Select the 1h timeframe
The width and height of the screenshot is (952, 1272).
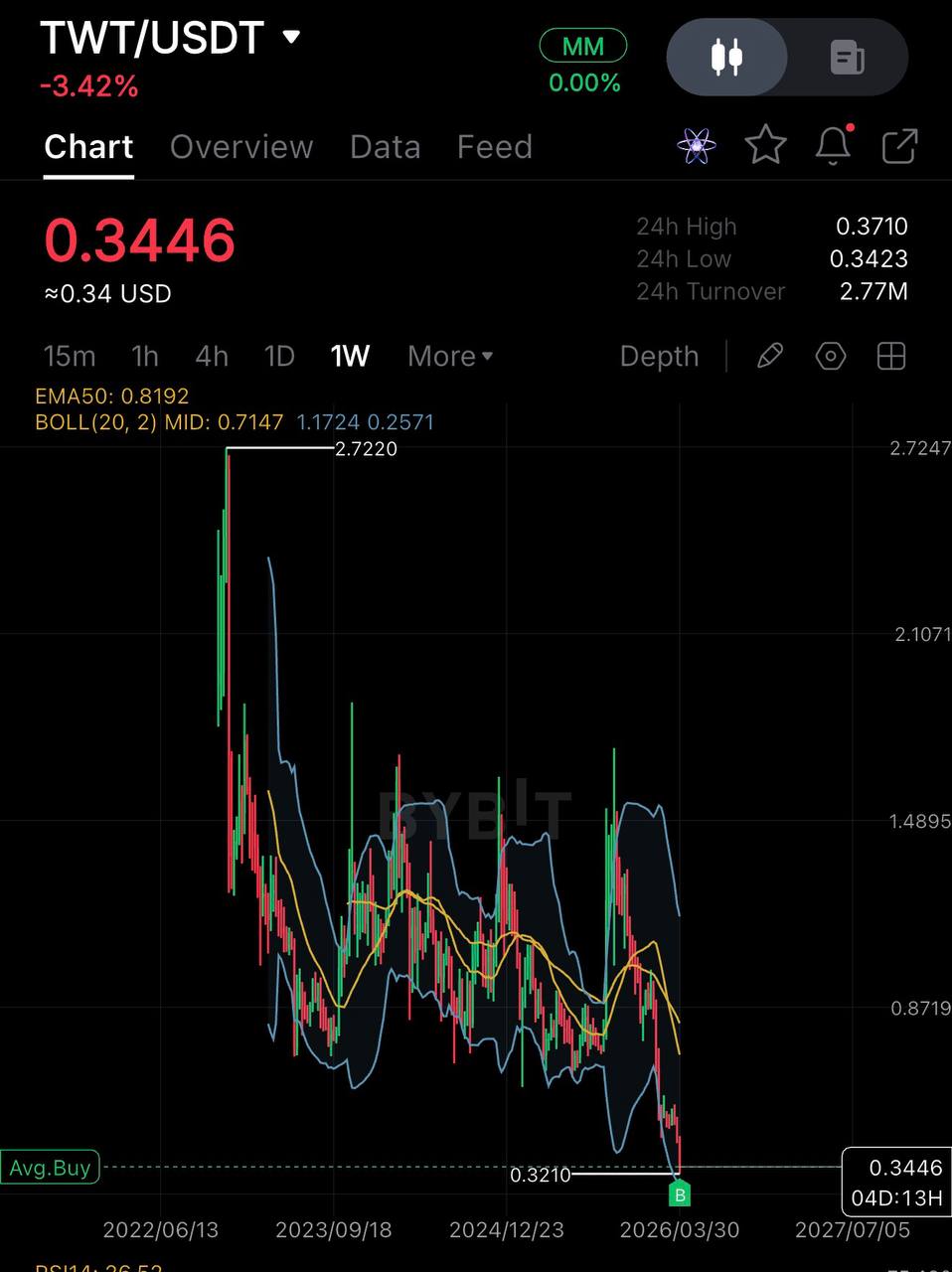pyautogui.click(x=145, y=356)
